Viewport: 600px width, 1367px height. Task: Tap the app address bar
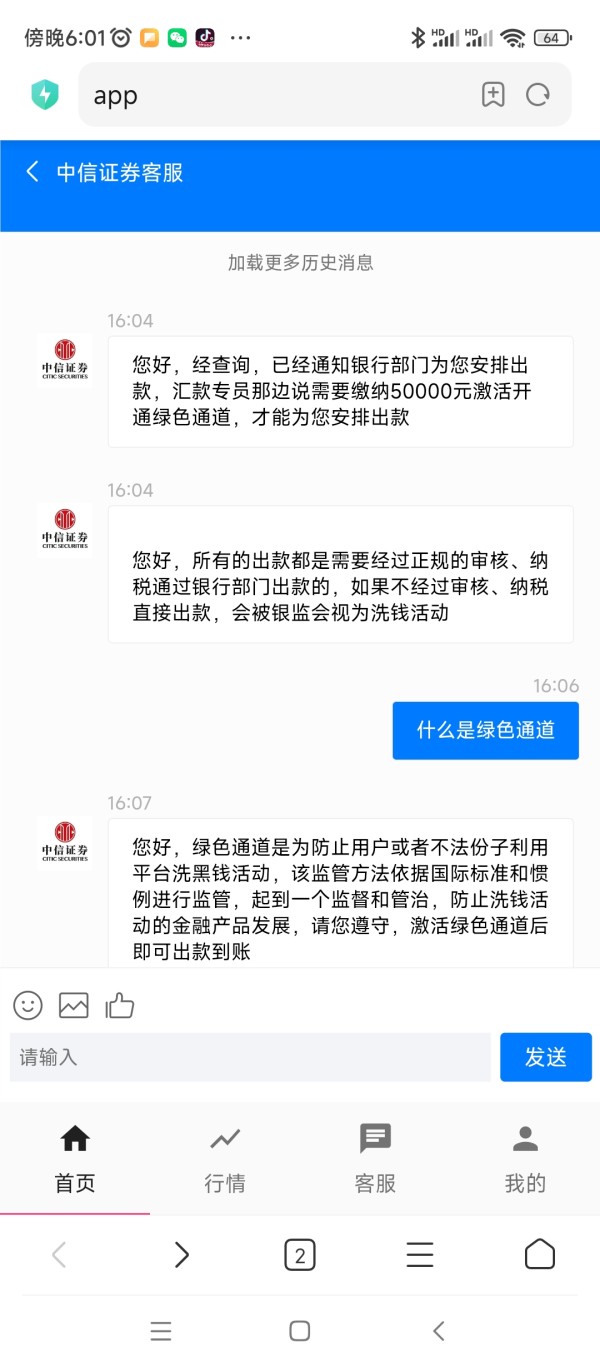270,95
